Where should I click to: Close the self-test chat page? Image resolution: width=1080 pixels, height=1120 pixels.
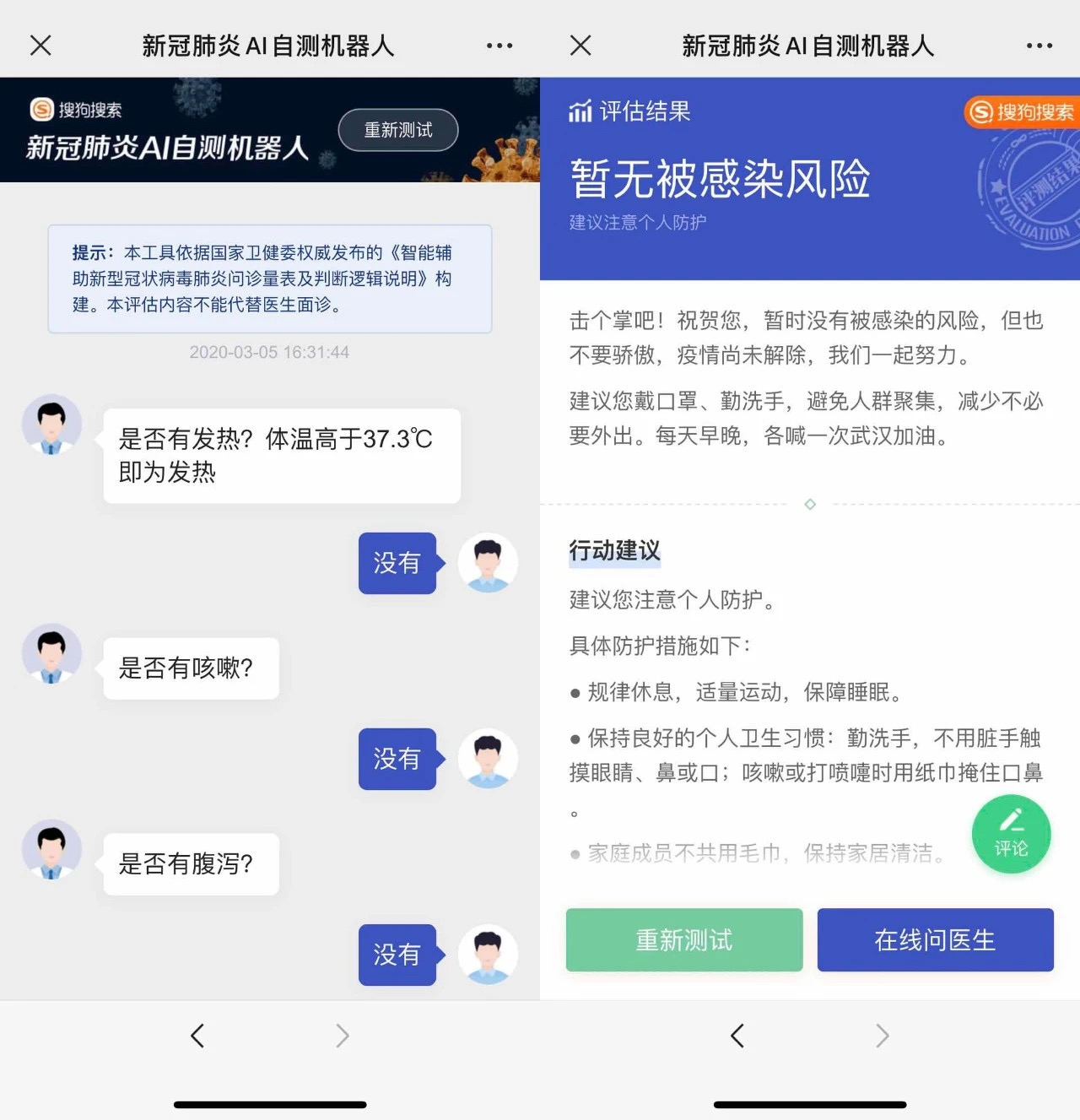[x=40, y=46]
